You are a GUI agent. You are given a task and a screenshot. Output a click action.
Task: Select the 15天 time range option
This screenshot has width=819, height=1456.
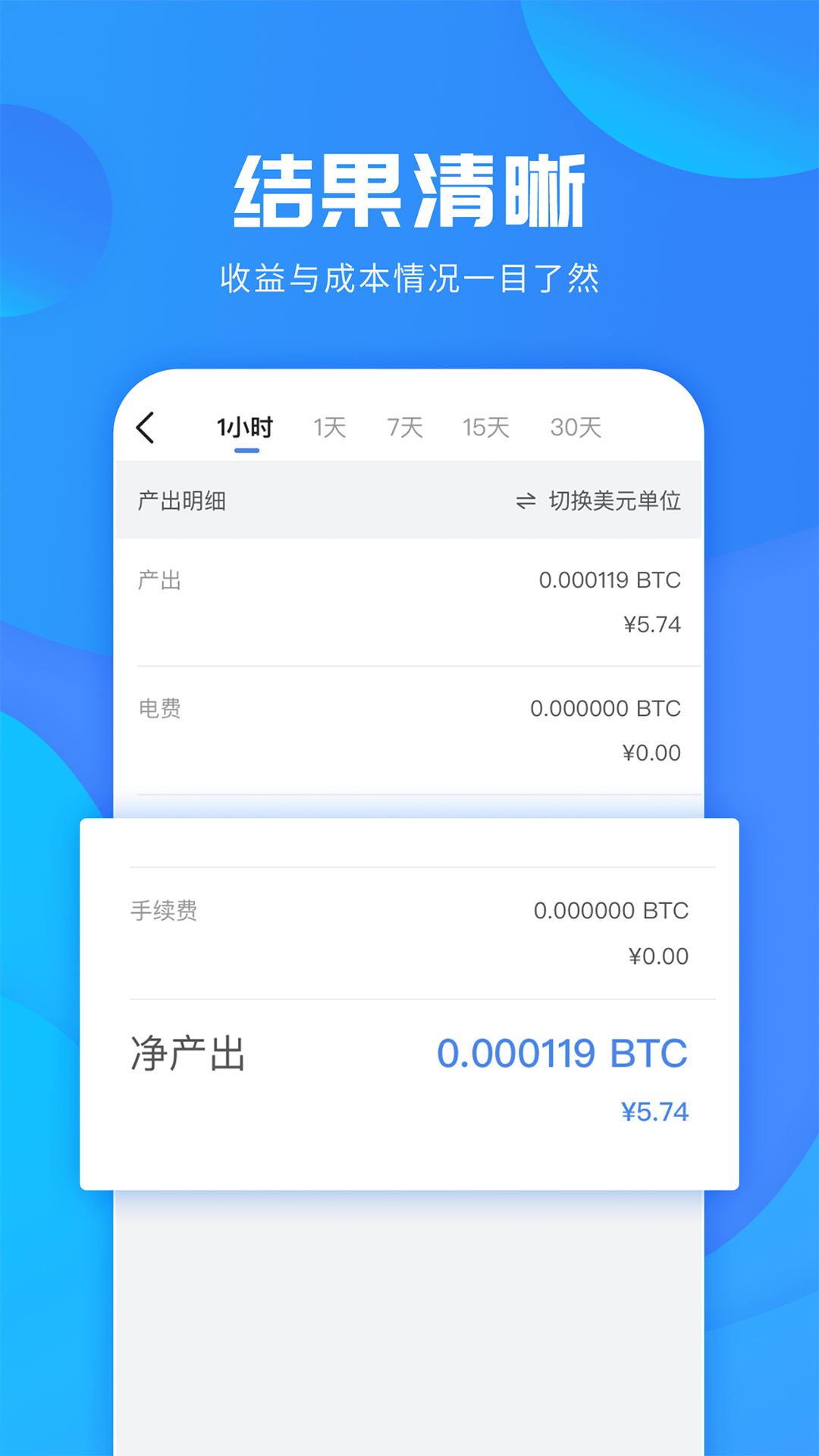pos(485,427)
